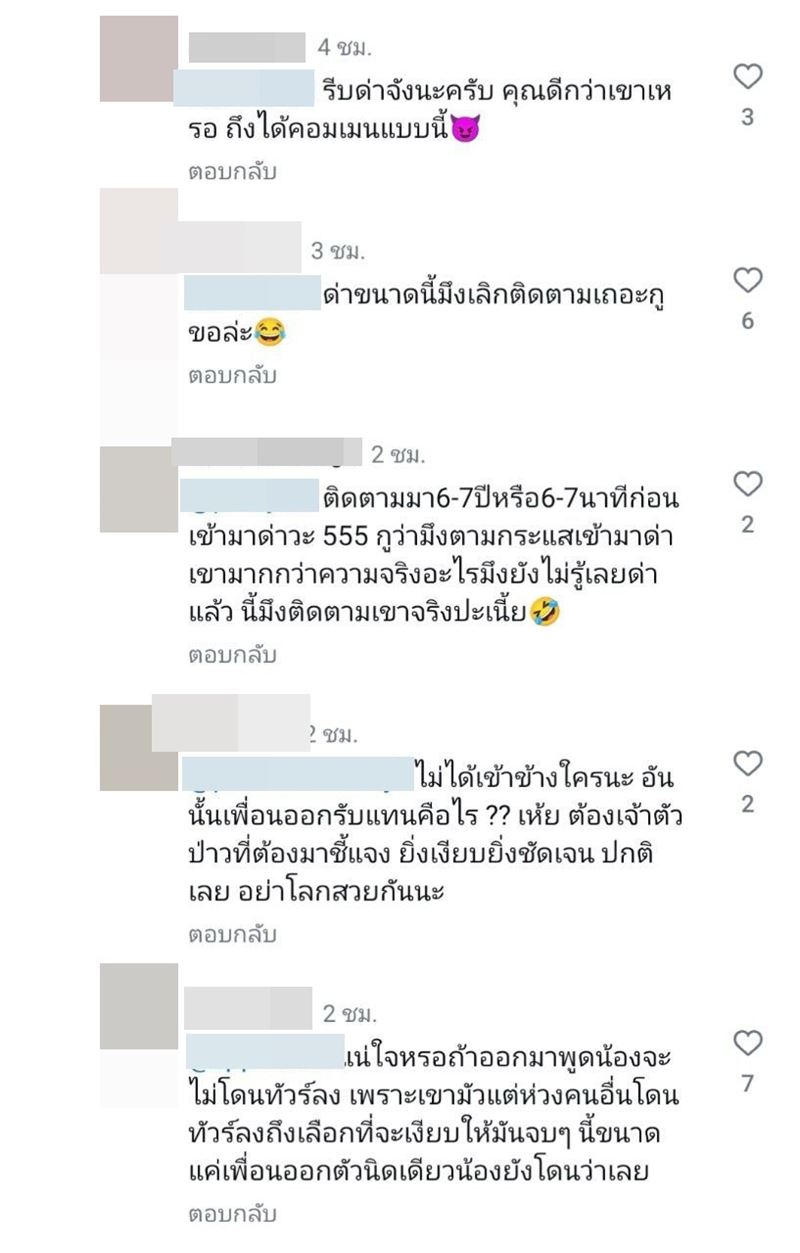Viewport: 800px width, 1253px height.
Task: Tap ตอบกลับ under "ด่าขนาดนี้มึงเลิกติดตามเถอะ" comment
Action: (232, 376)
